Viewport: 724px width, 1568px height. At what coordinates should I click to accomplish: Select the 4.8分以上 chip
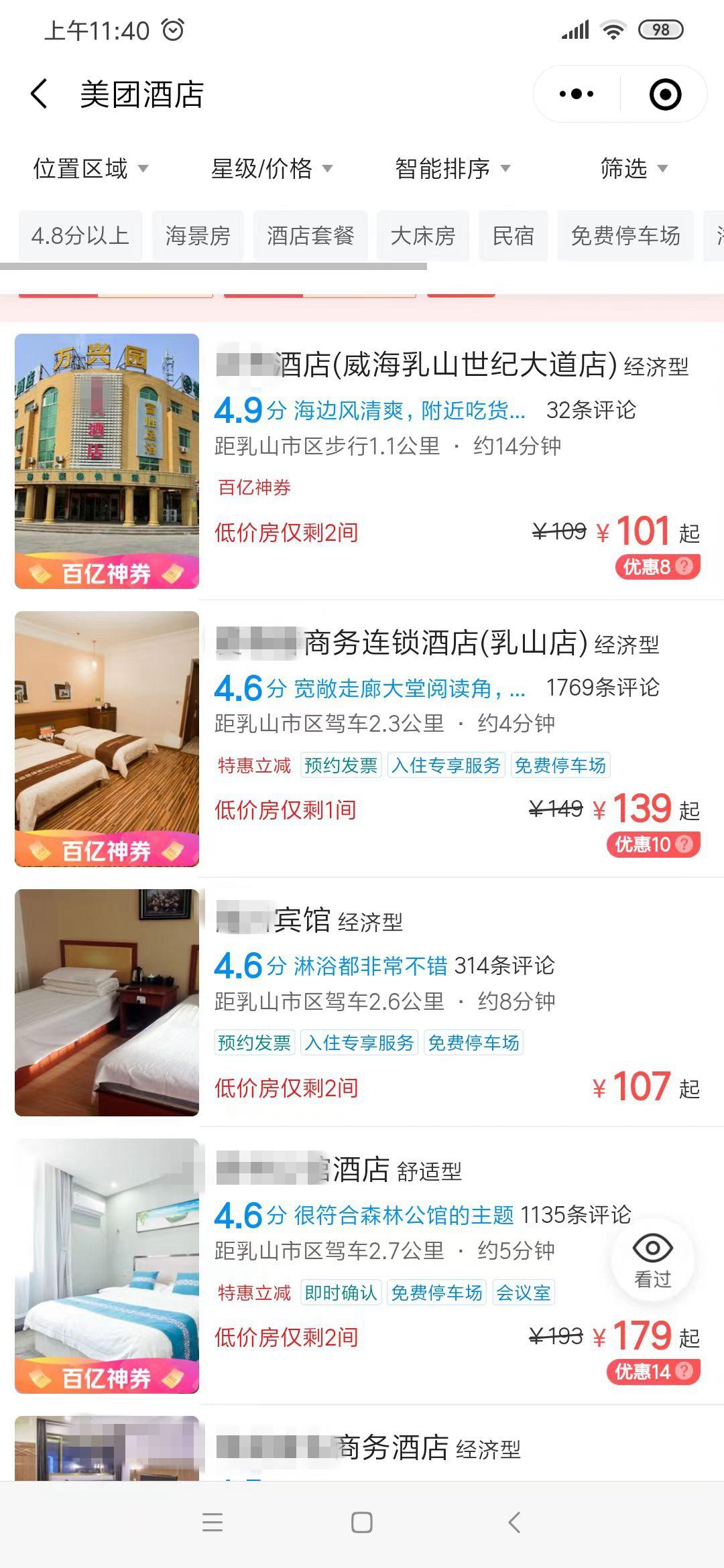coord(80,236)
